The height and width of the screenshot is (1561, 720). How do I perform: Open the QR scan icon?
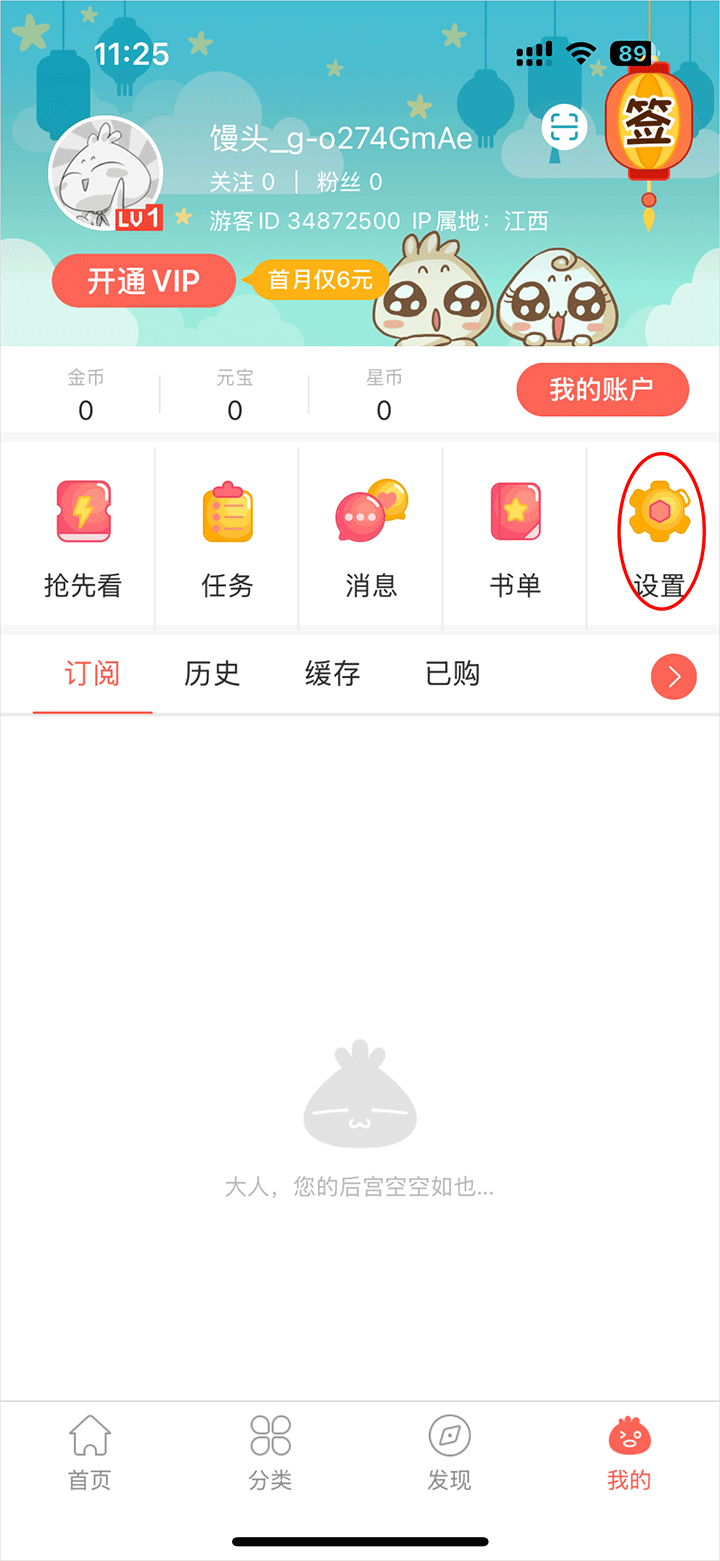click(x=565, y=127)
